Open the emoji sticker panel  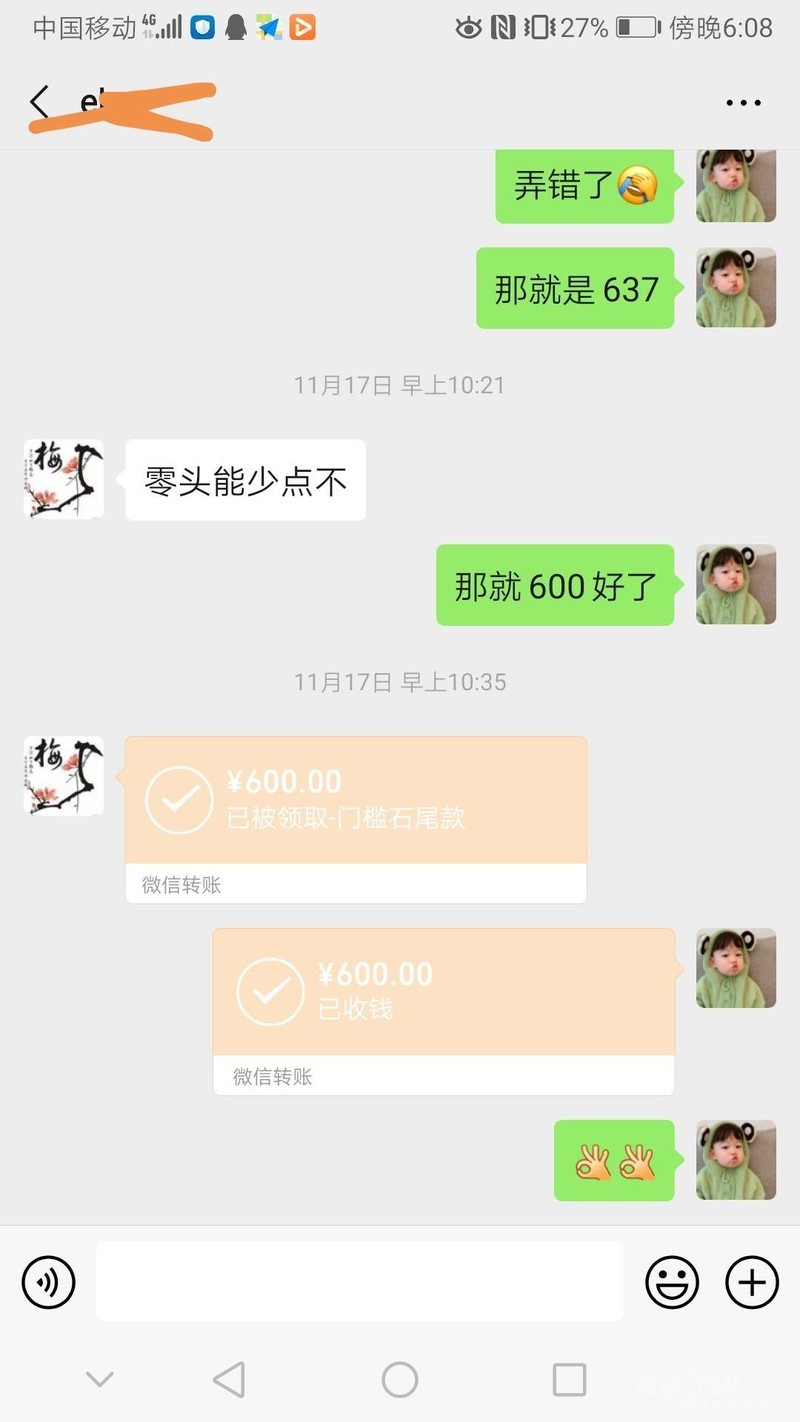(672, 1281)
